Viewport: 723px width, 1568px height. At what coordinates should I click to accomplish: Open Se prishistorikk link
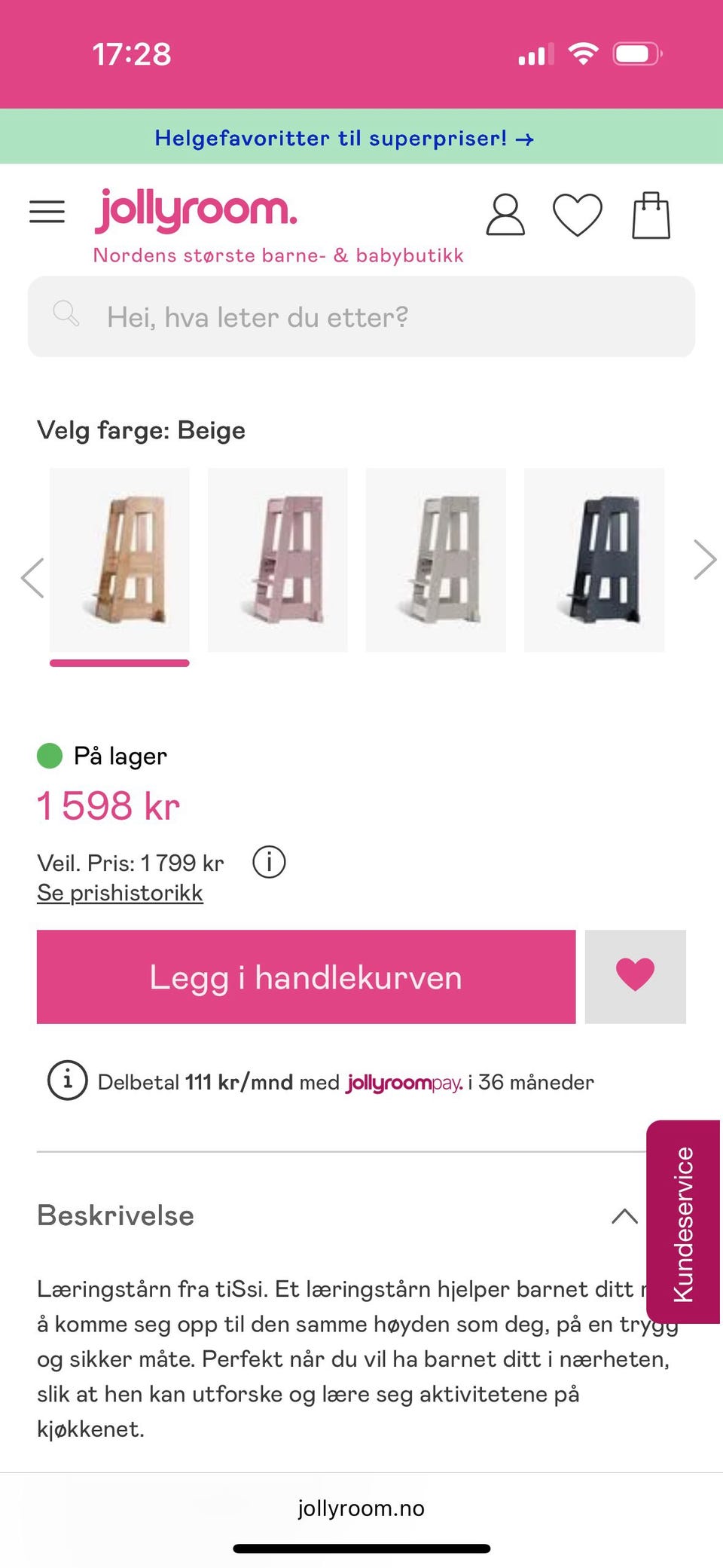(x=120, y=892)
